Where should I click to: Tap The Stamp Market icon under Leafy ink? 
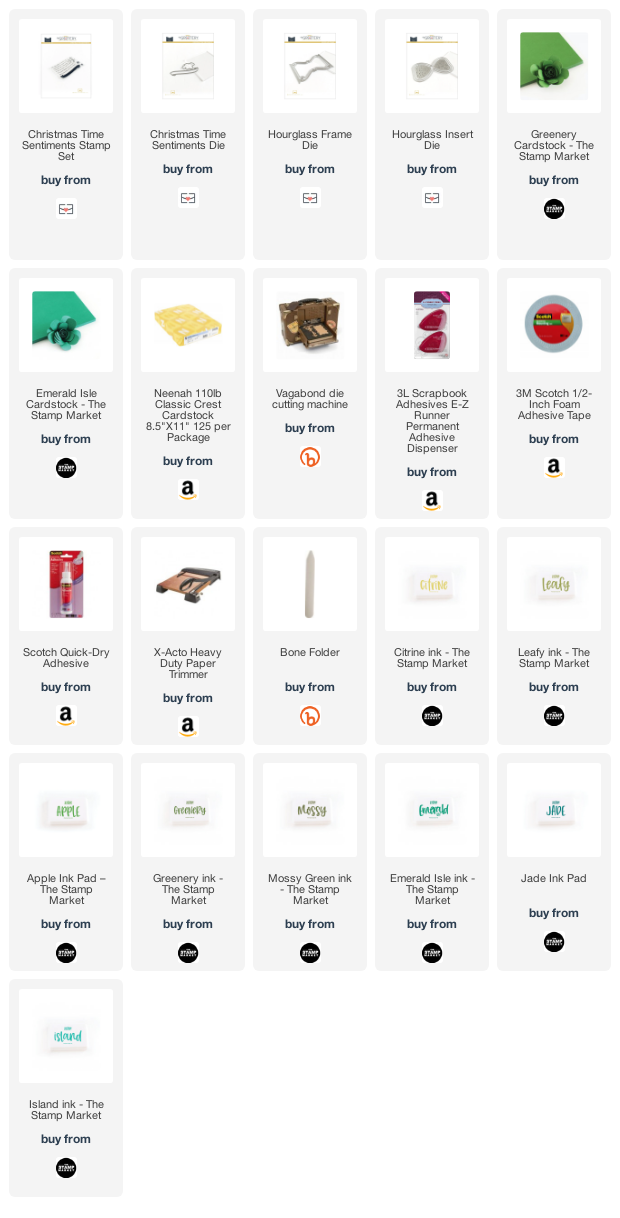554,716
